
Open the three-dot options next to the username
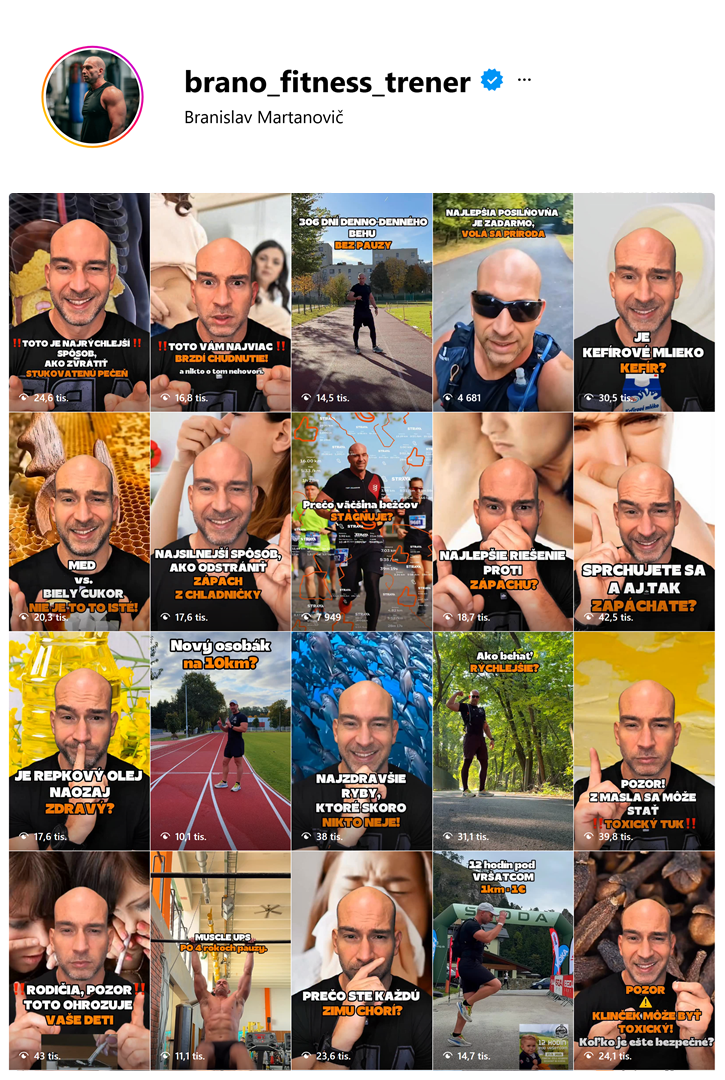coord(524,81)
